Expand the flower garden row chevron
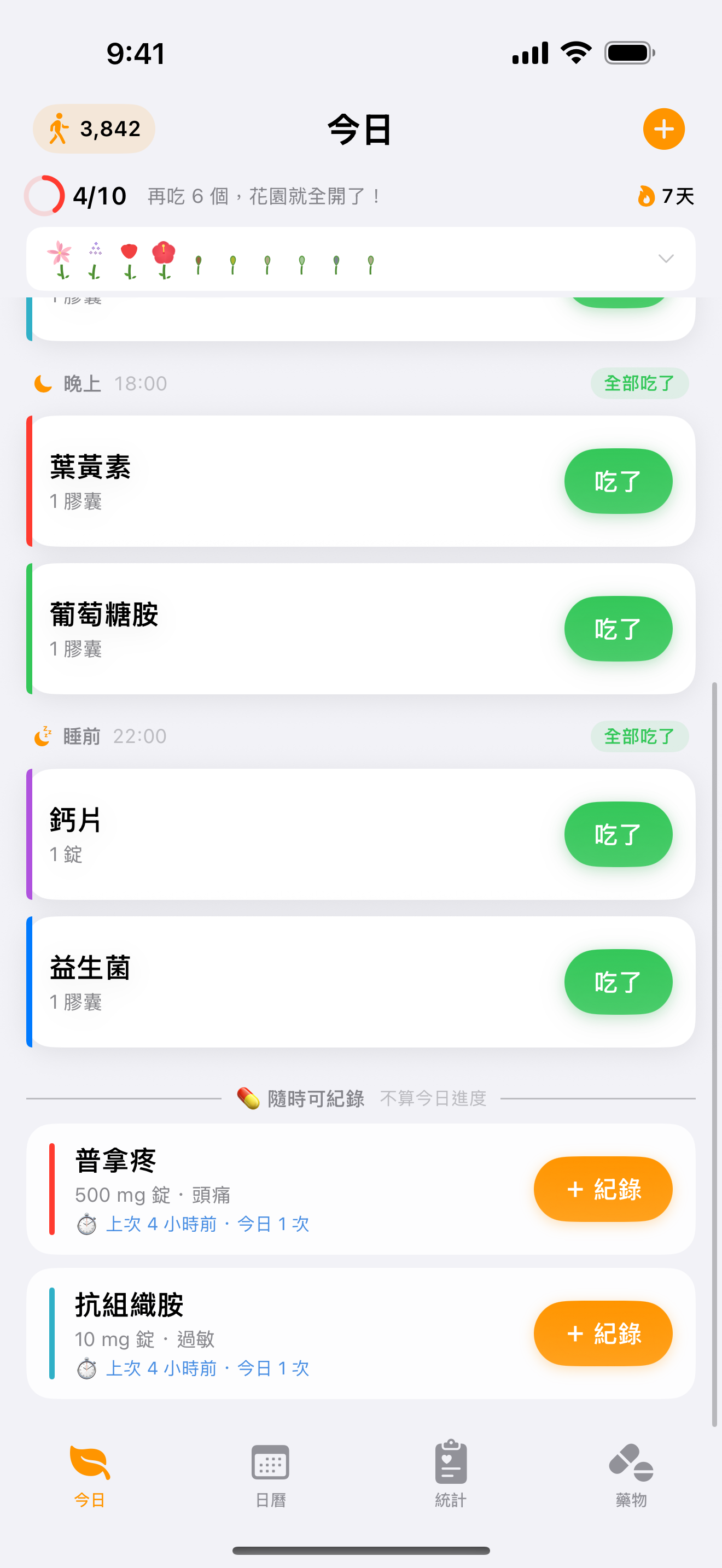This screenshot has height=1568, width=722. [666, 259]
